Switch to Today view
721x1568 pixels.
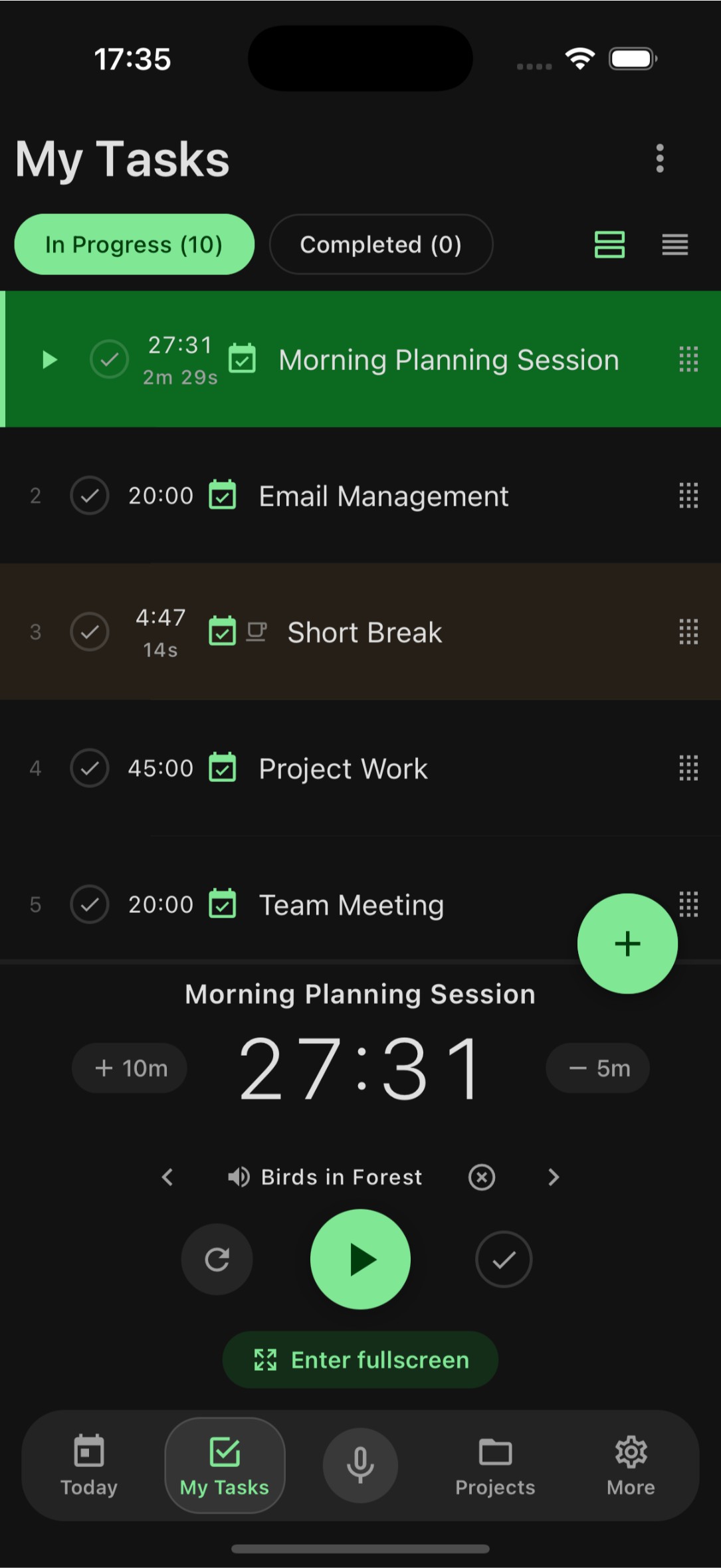pos(88,1465)
